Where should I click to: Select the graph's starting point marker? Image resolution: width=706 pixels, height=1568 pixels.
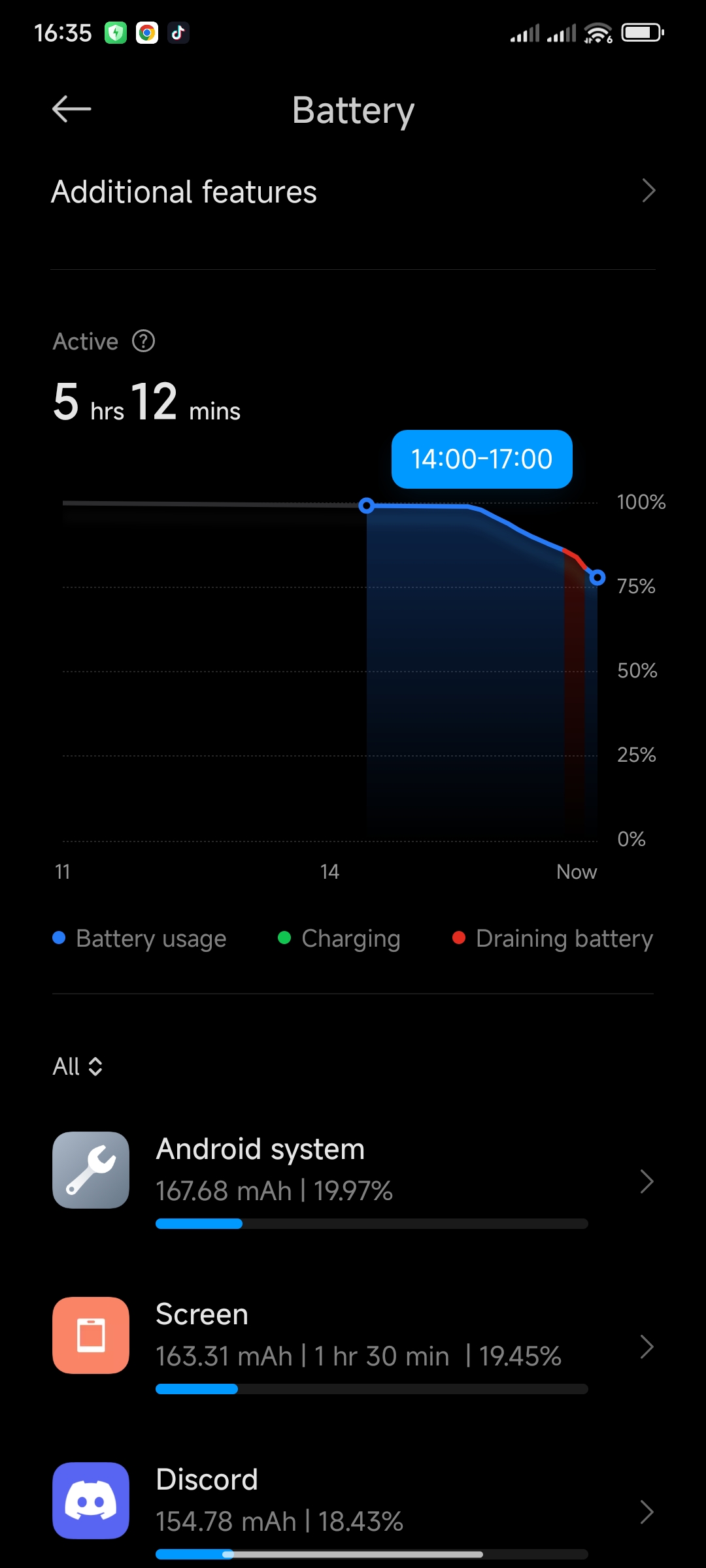(367, 506)
